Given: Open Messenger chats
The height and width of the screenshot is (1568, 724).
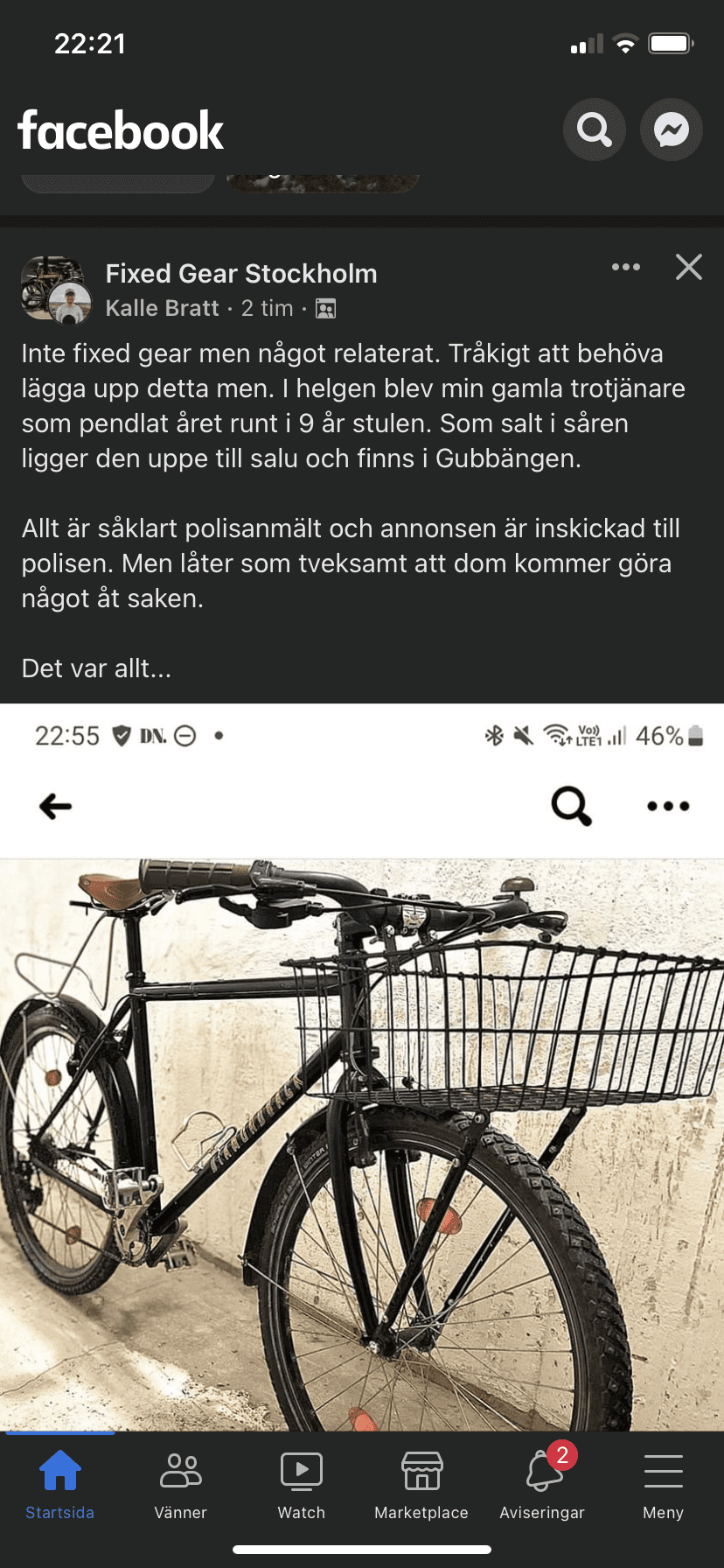Looking at the screenshot, I should pos(672,130).
